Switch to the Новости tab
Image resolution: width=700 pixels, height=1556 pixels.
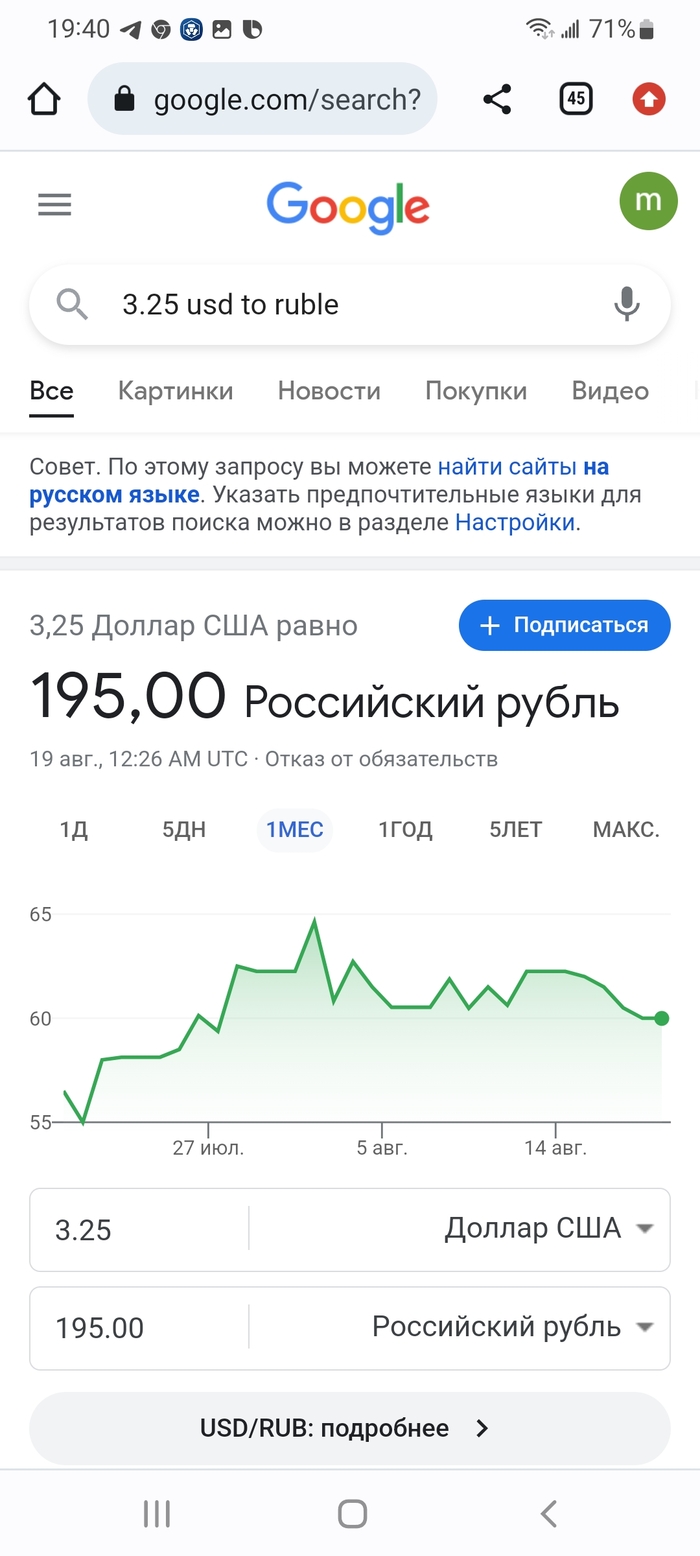tap(329, 391)
